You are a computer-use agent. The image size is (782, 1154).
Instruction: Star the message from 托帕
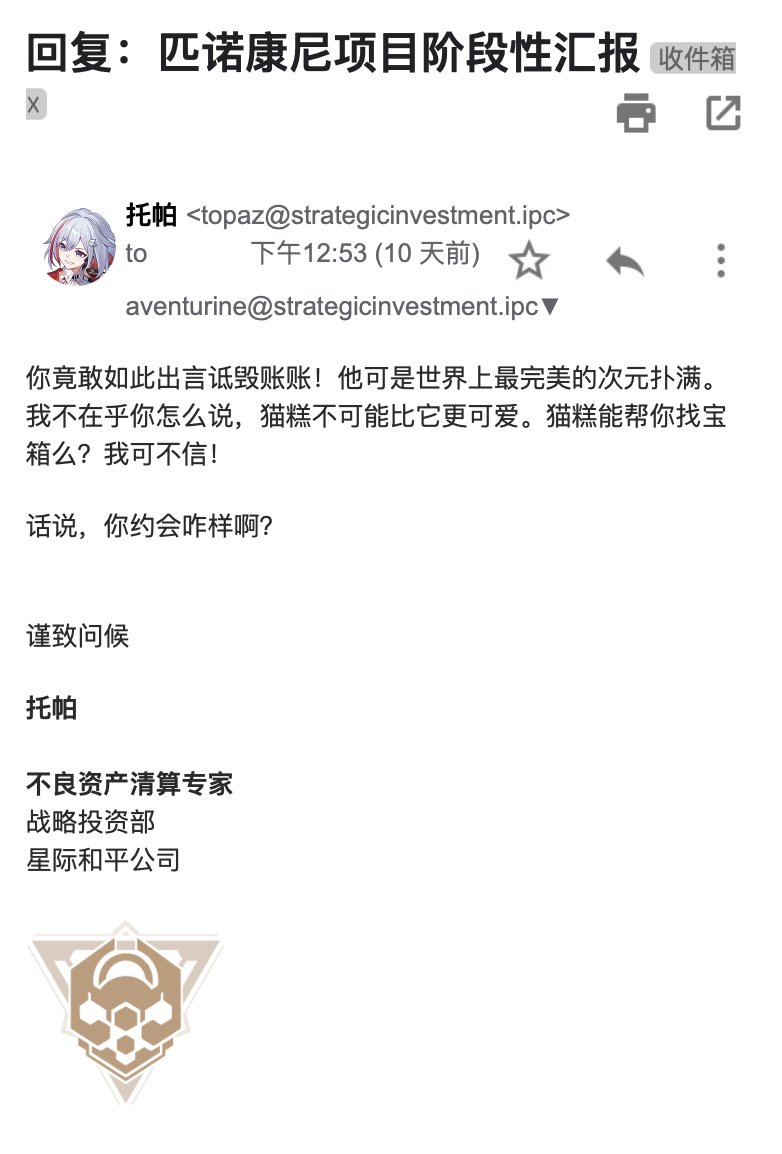[x=528, y=261]
